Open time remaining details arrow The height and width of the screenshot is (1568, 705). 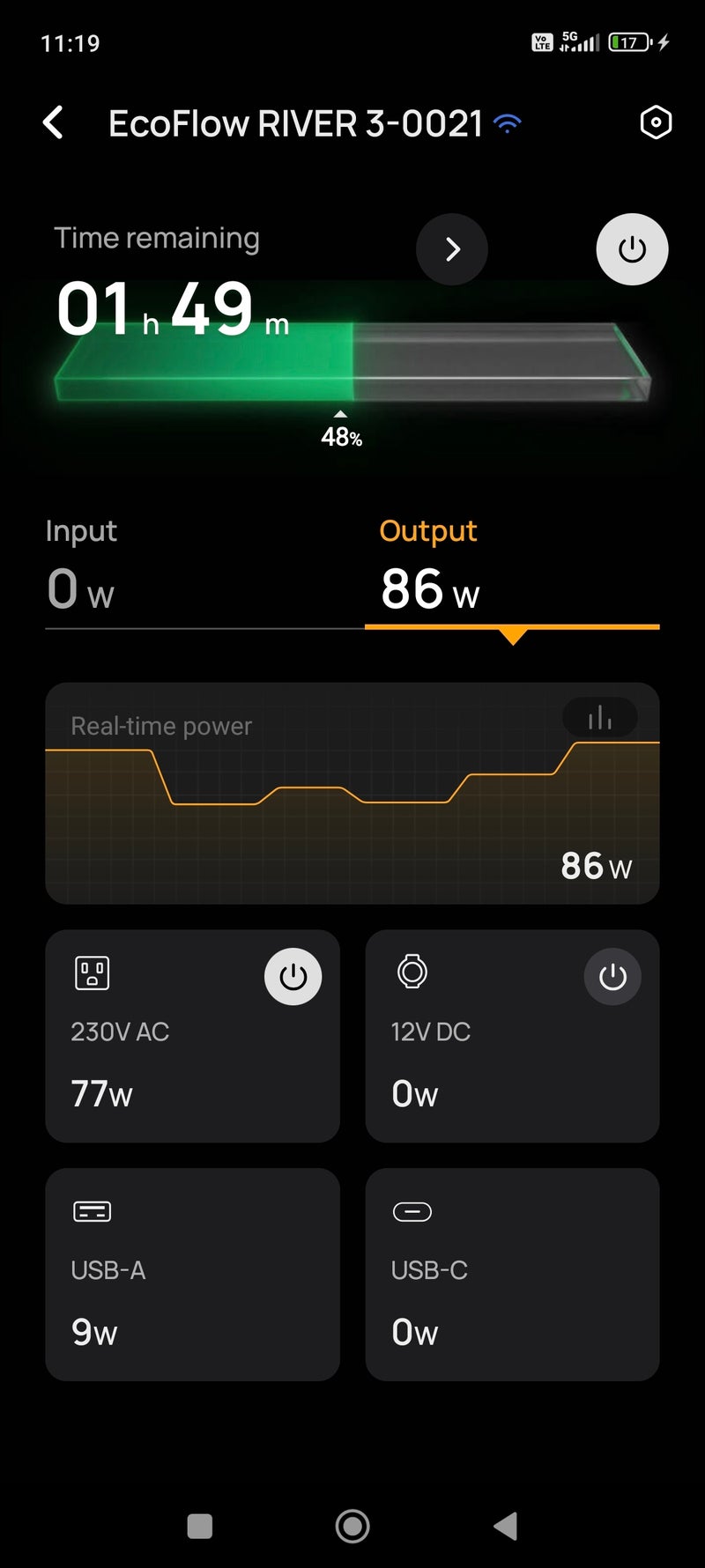[x=452, y=249]
